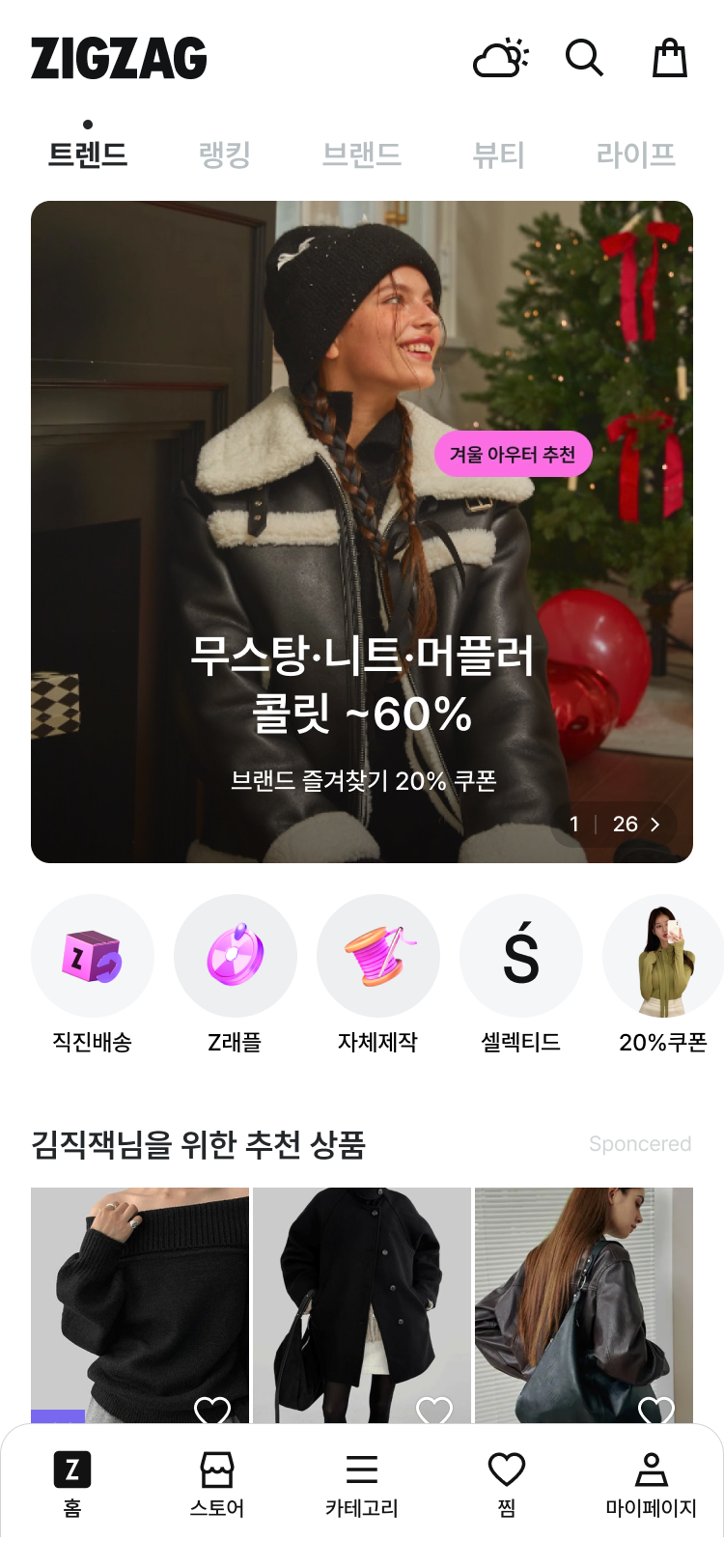Screen dimensions: 724x1568
Task: Switch to the 랭킹 tab
Action: (x=225, y=154)
